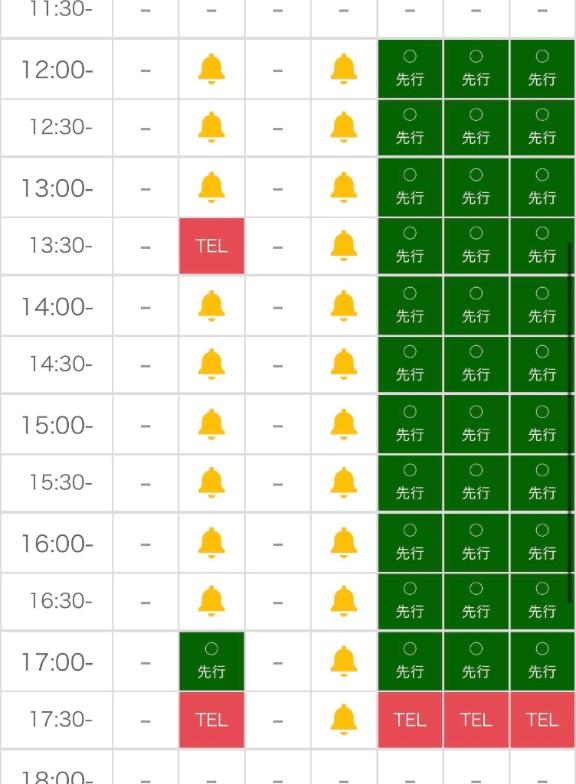Book the leftmost 先行 slot at 15:00
This screenshot has height=784, width=576.
[x=410, y=424]
